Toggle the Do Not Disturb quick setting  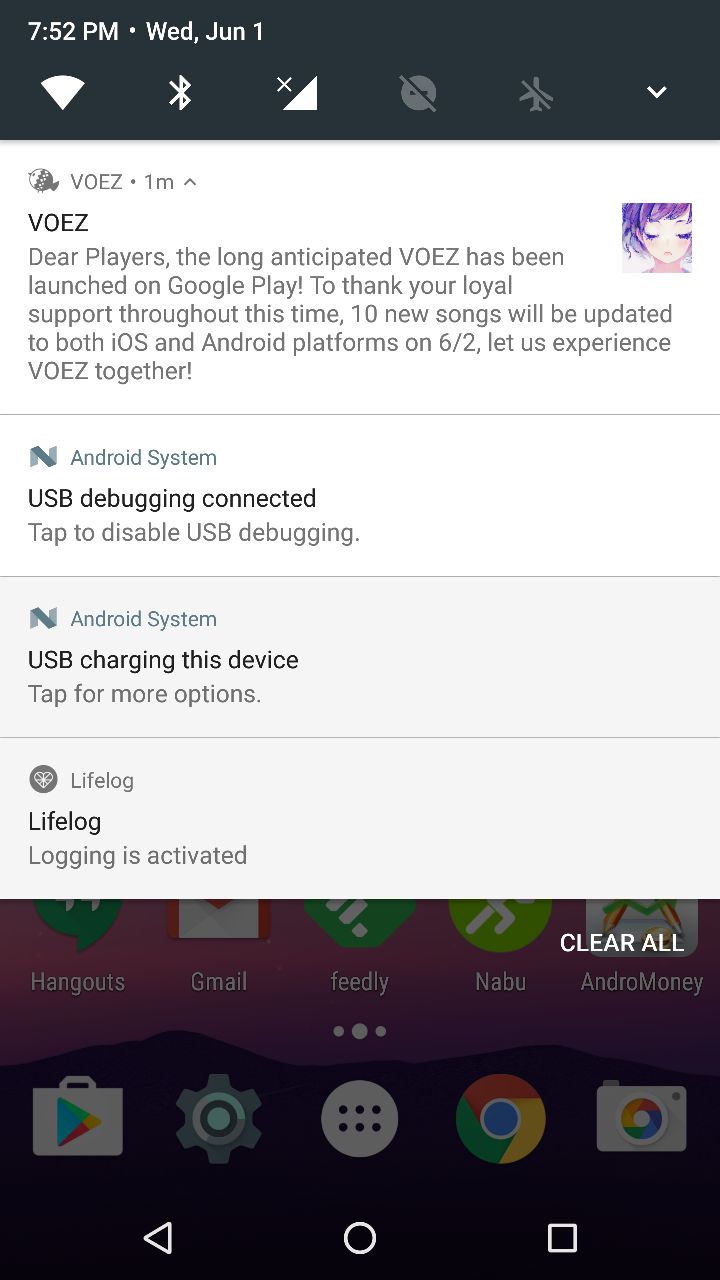[x=418, y=93]
